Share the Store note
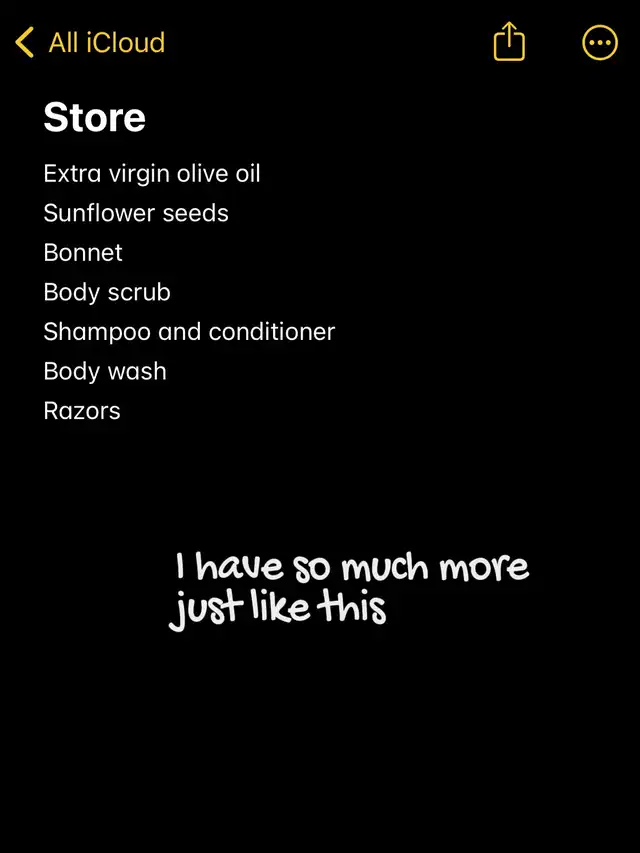640x853 pixels. click(x=509, y=43)
